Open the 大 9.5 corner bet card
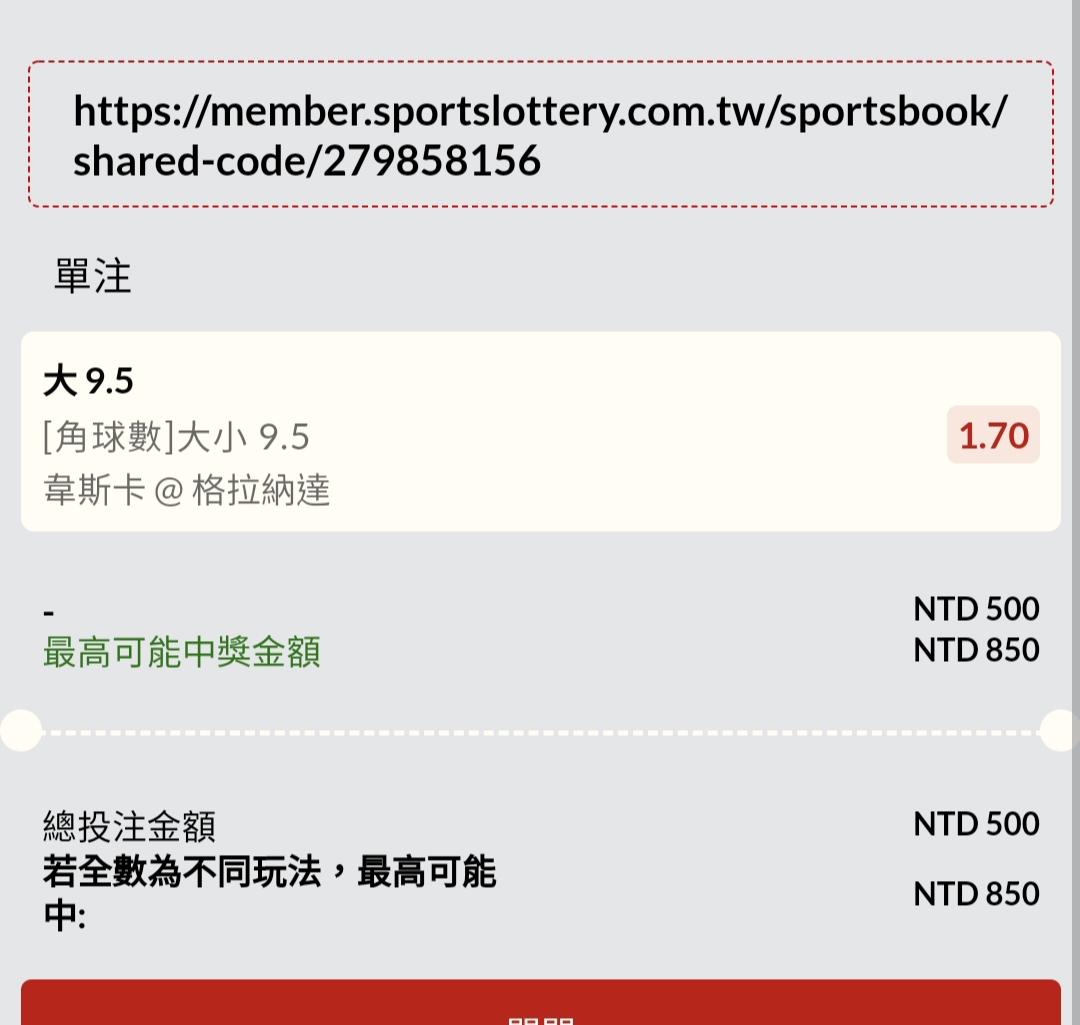 [540, 431]
